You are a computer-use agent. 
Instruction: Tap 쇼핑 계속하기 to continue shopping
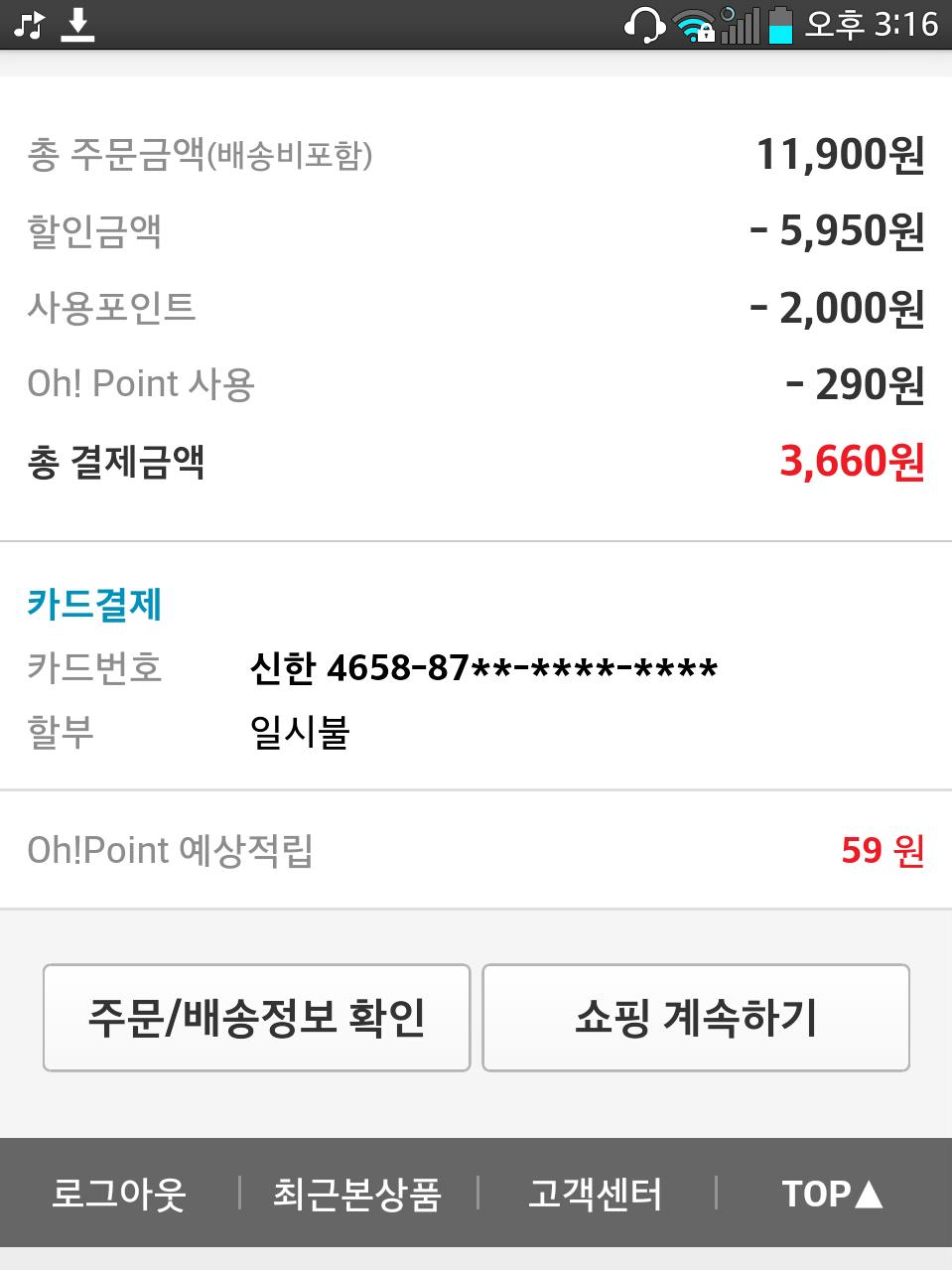point(696,1018)
